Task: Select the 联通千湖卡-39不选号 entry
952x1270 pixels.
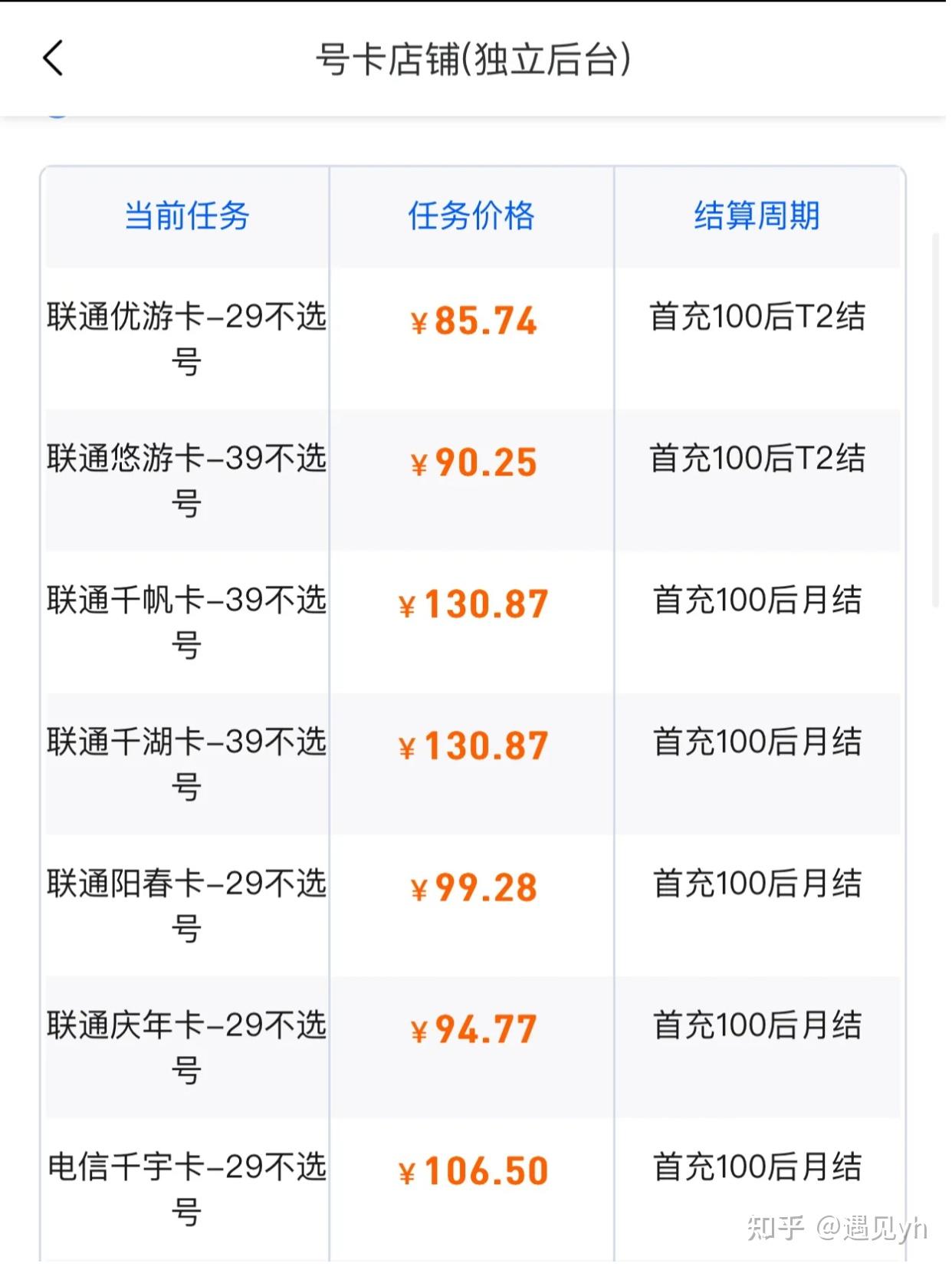Action: (186, 762)
